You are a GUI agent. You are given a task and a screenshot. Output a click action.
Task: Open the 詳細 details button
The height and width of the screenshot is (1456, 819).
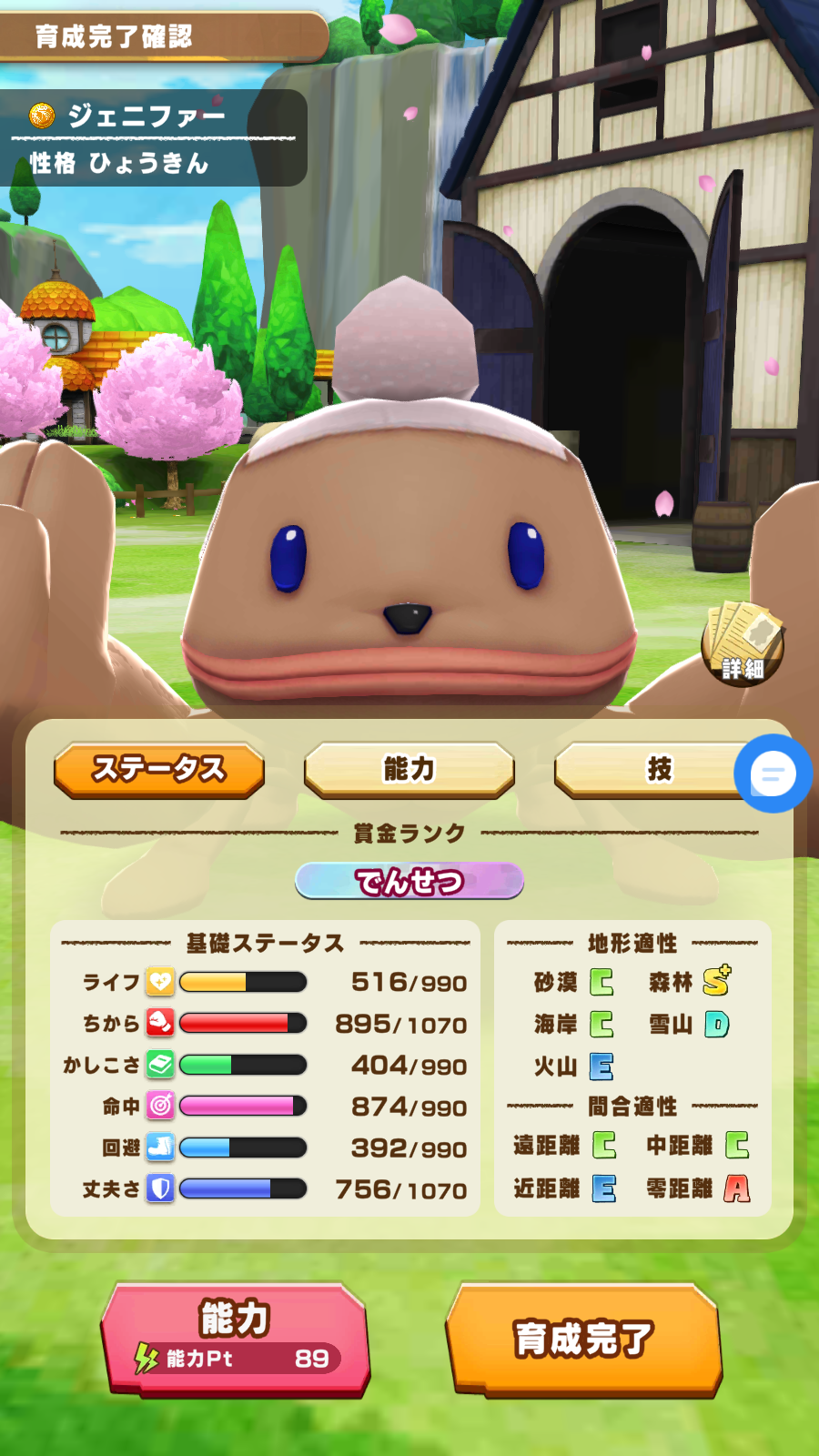coord(743,644)
